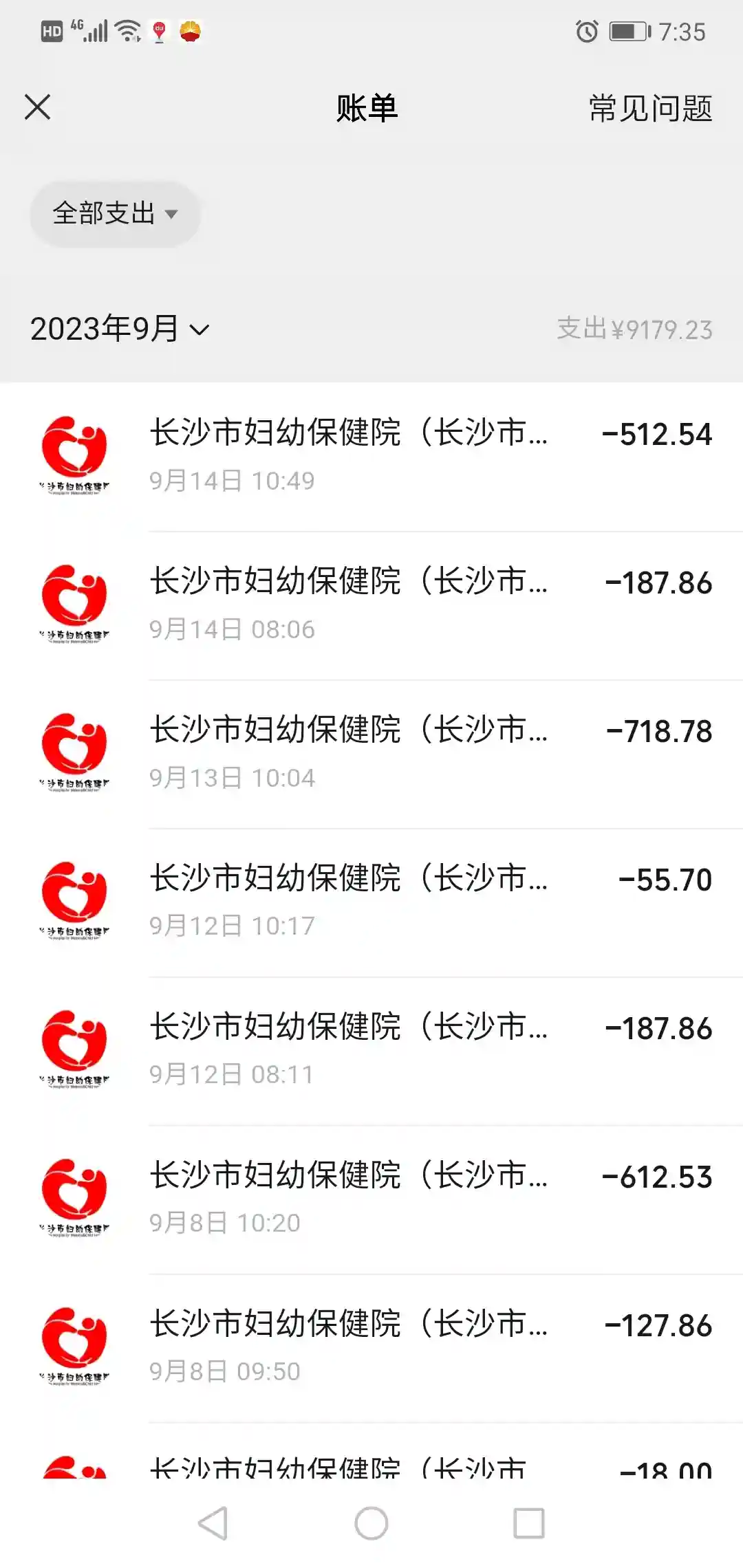Go back with the system back button

point(213,1523)
